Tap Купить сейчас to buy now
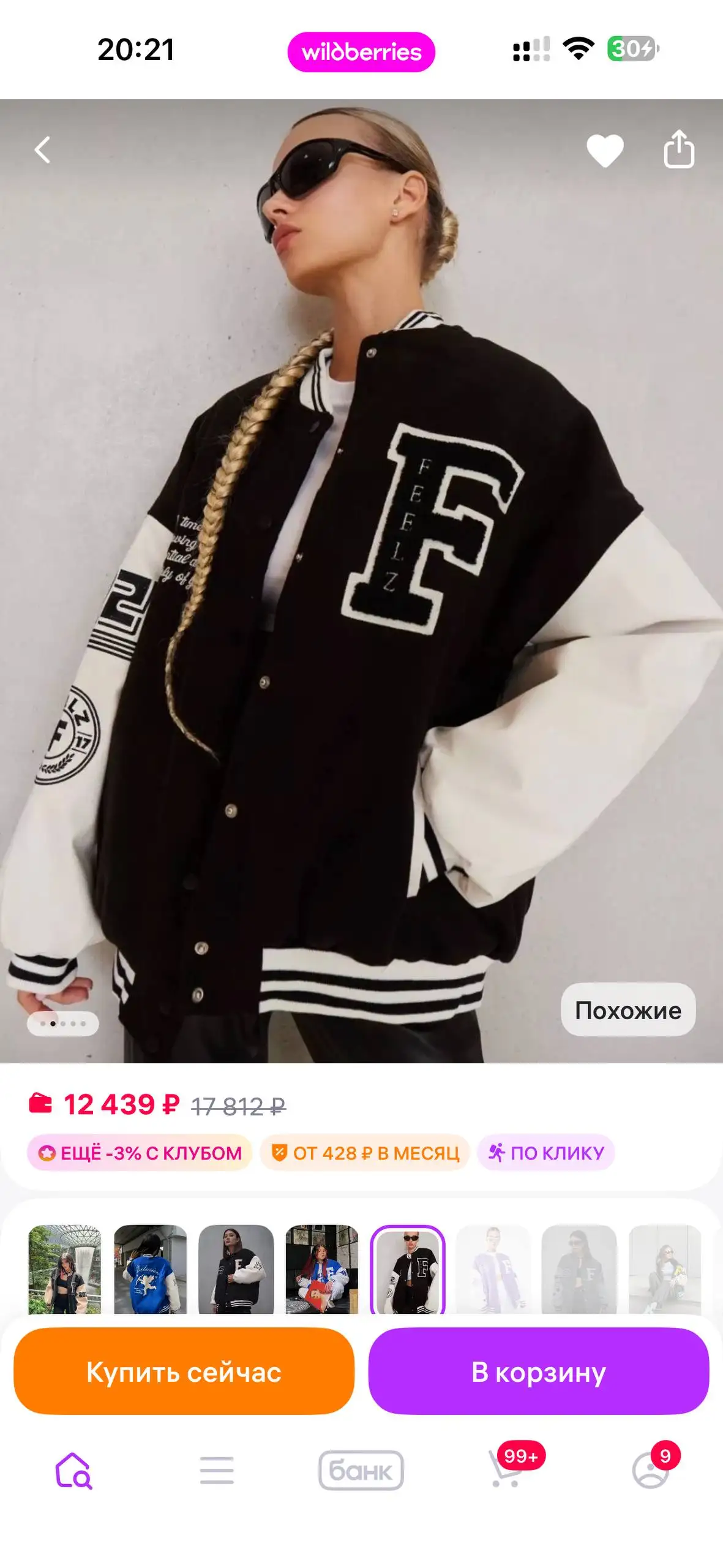The image size is (723, 1568). [184, 1372]
